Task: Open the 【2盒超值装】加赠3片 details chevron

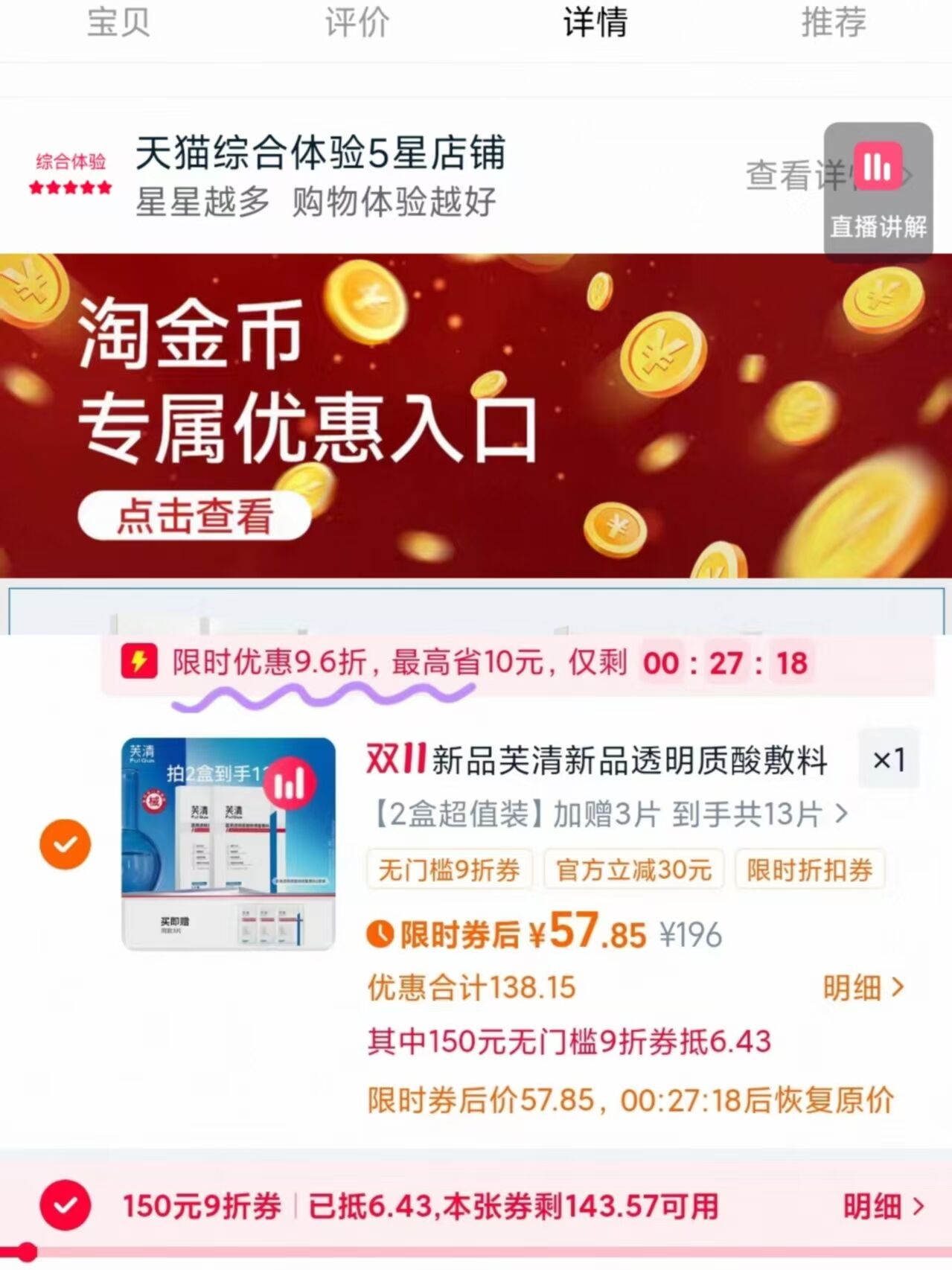Action: point(842,816)
